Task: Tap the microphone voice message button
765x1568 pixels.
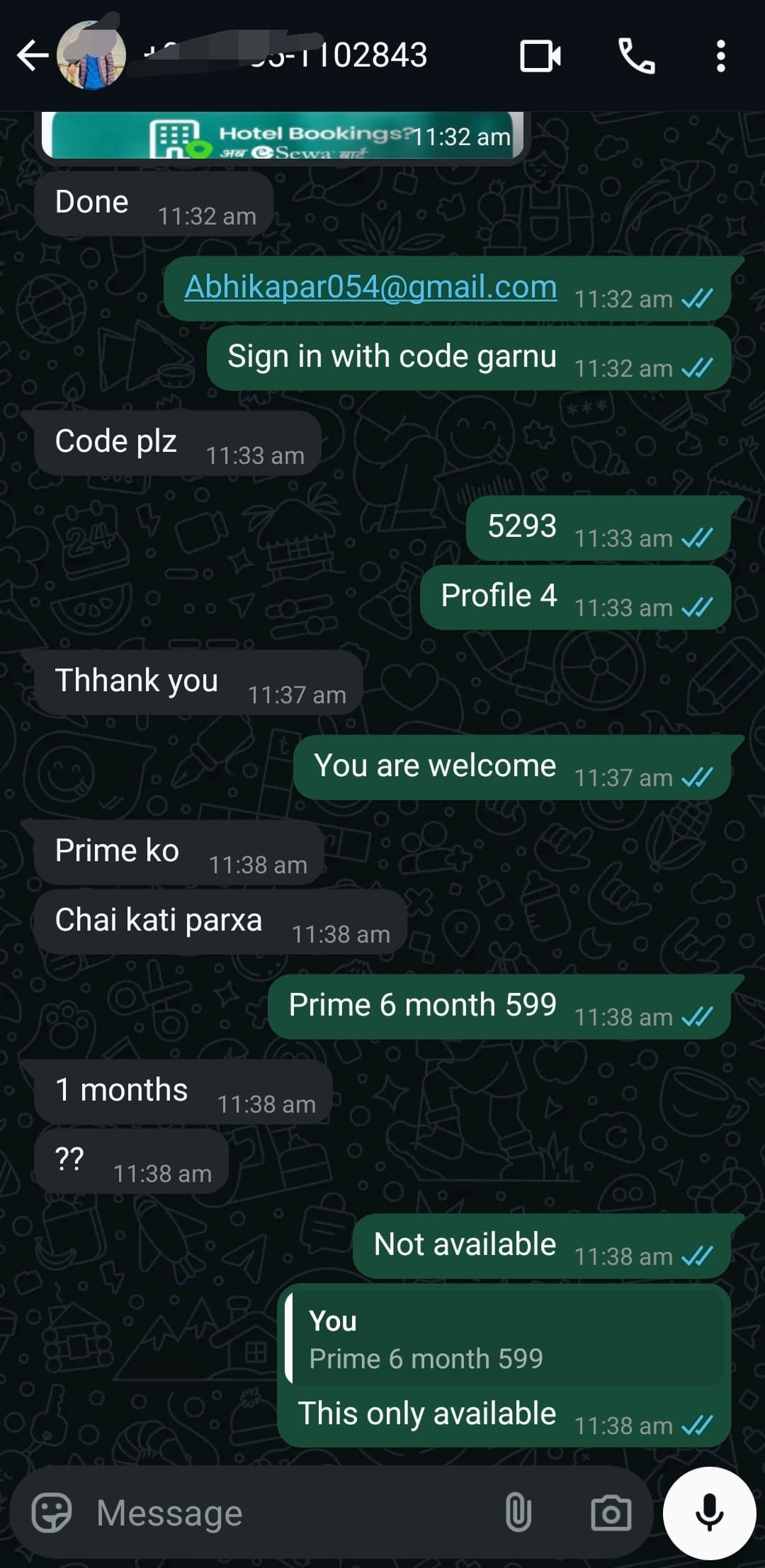Action: point(709,1513)
